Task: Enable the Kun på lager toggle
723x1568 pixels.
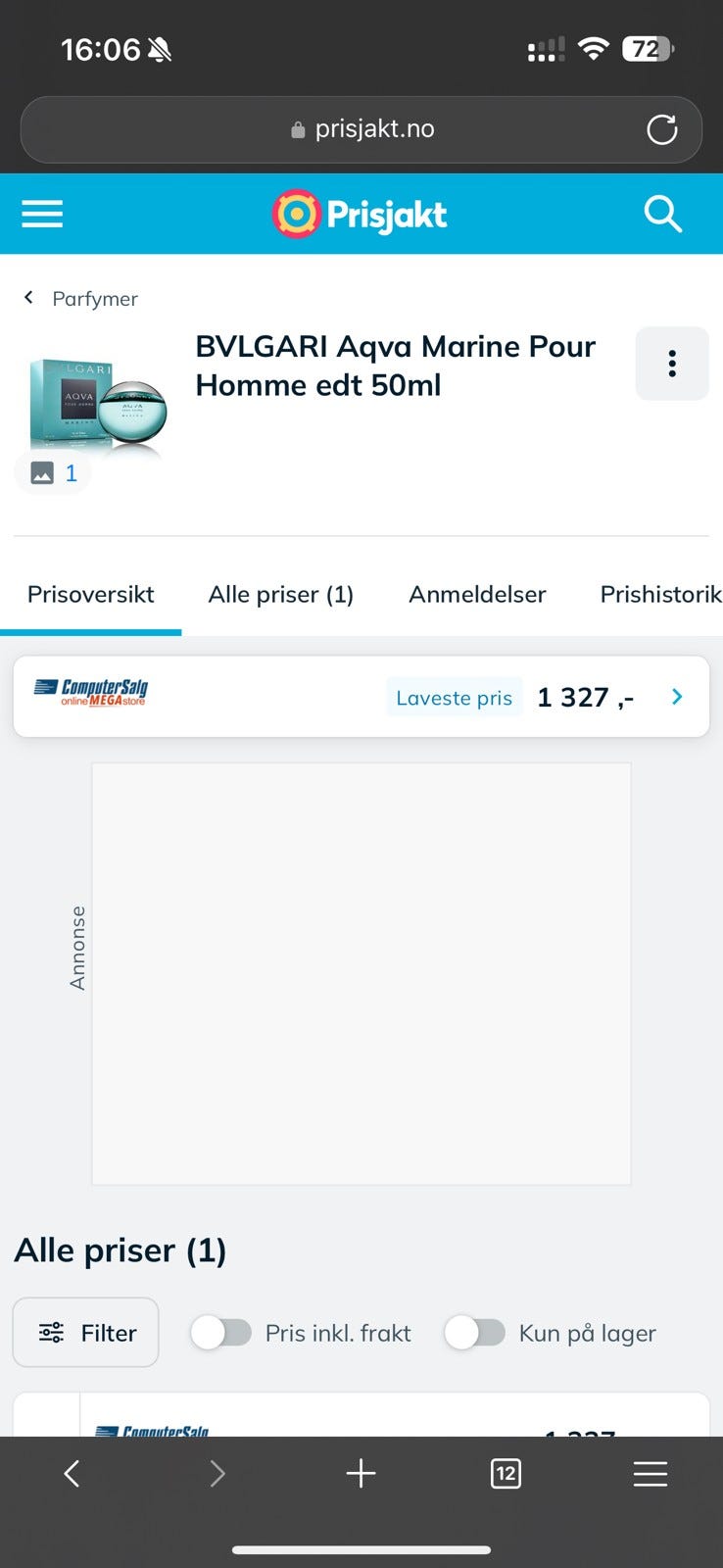Action: click(475, 1332)
